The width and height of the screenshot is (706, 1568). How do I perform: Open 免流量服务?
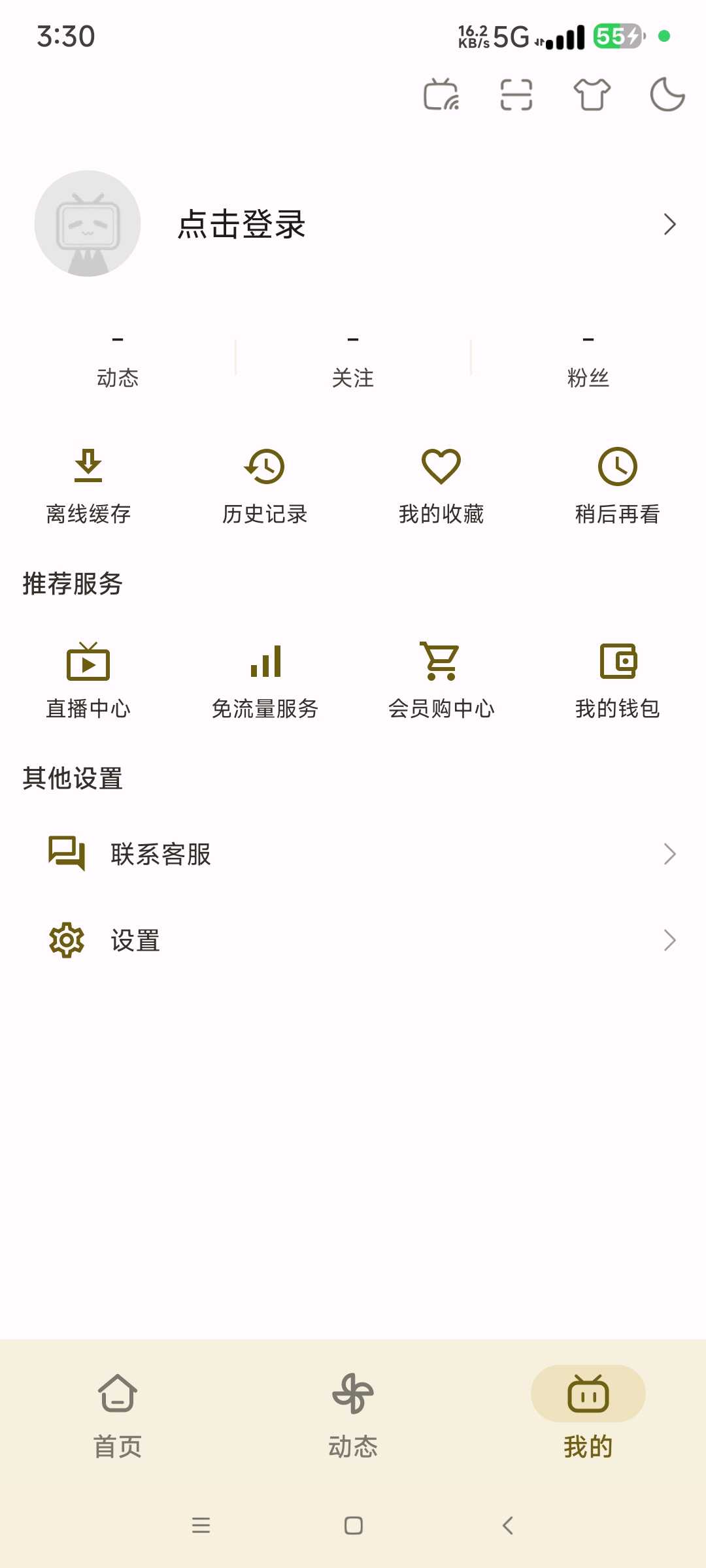tap(265, 681)
